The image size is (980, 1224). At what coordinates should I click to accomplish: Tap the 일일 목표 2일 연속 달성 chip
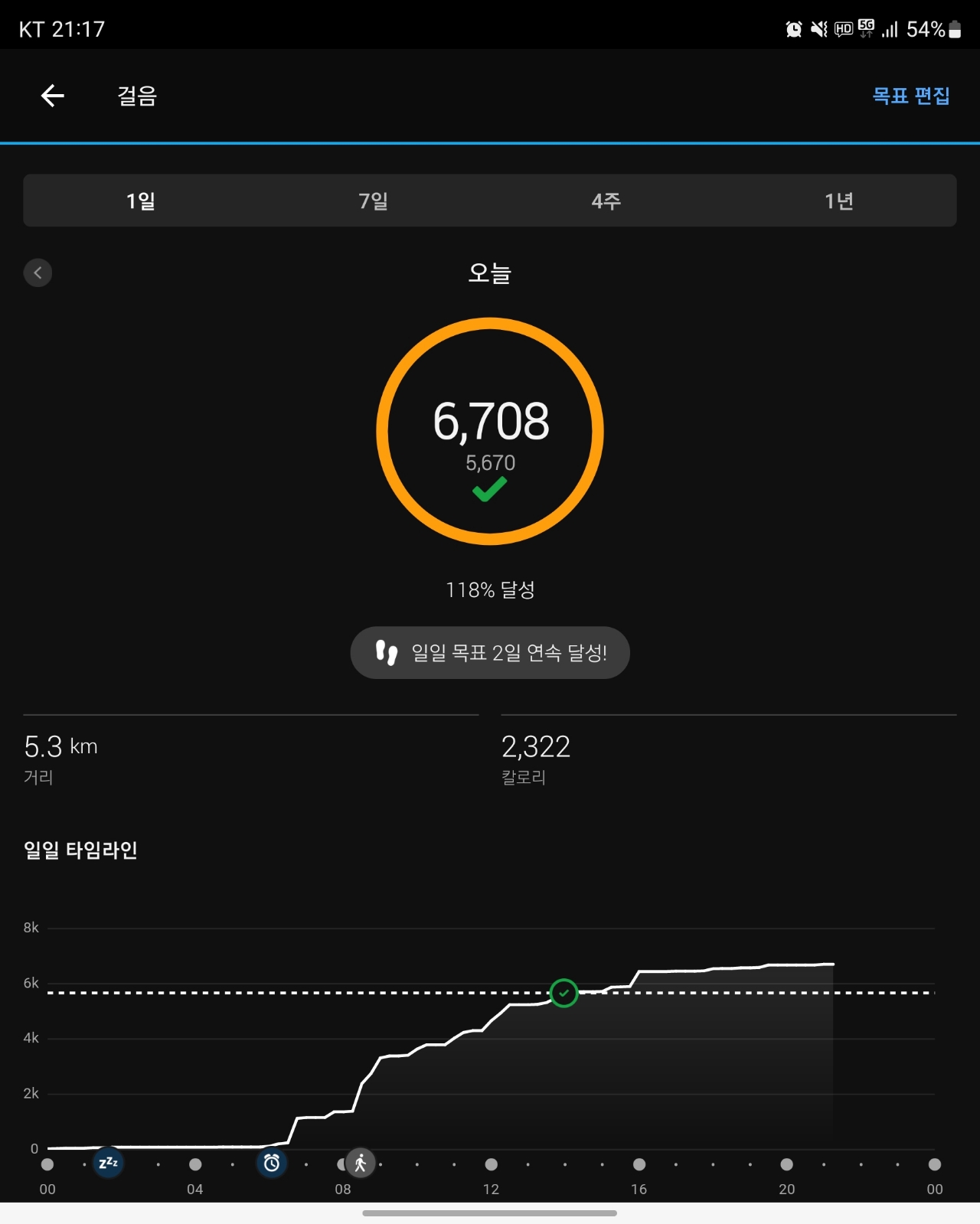[490, 653]
